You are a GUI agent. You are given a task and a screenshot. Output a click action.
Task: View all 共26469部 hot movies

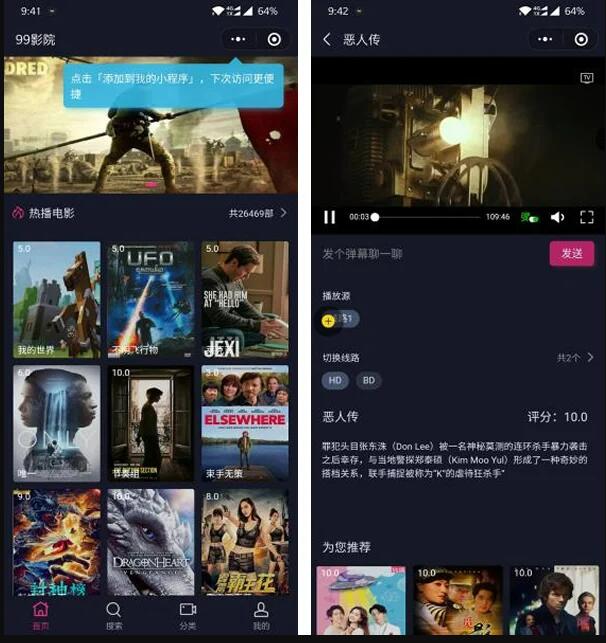(x=258, y=213)
